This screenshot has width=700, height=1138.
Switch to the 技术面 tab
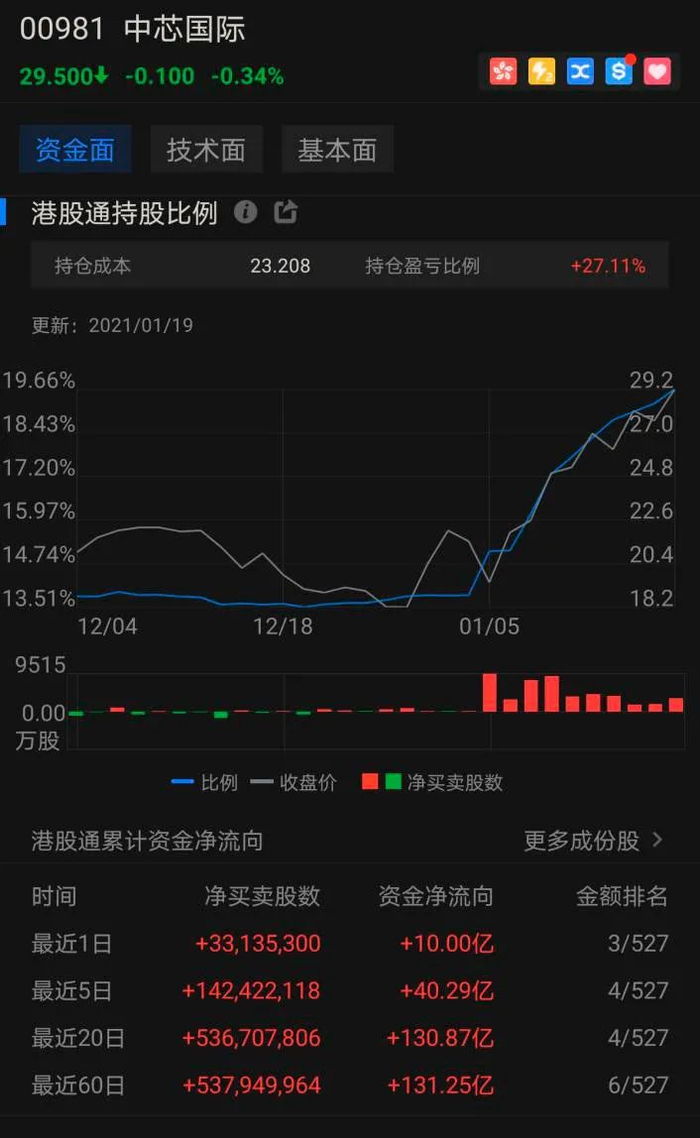click(206, 150)
